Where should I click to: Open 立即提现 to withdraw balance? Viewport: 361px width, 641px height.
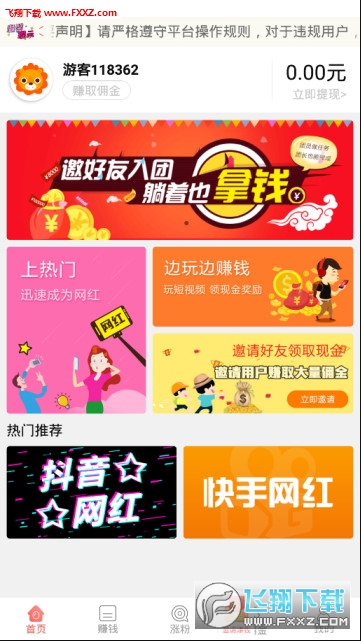(319, 94)
